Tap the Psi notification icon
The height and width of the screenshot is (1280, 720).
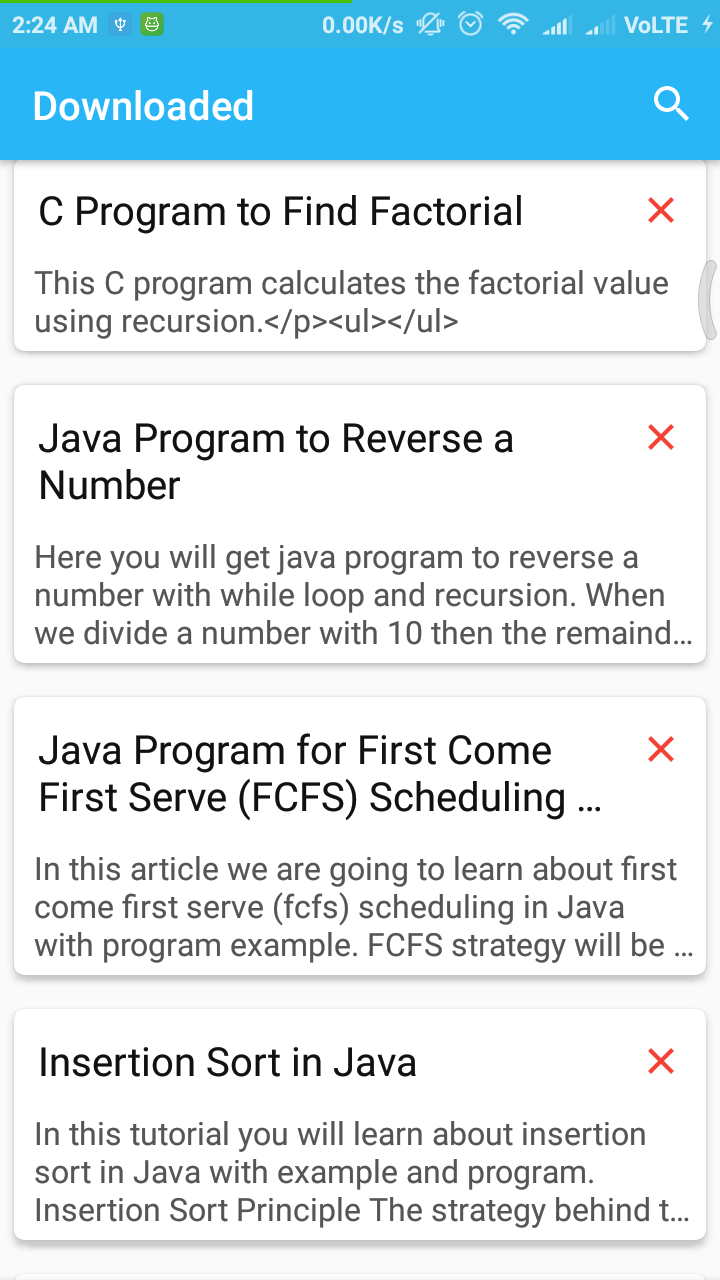click(x=119, y=23)
